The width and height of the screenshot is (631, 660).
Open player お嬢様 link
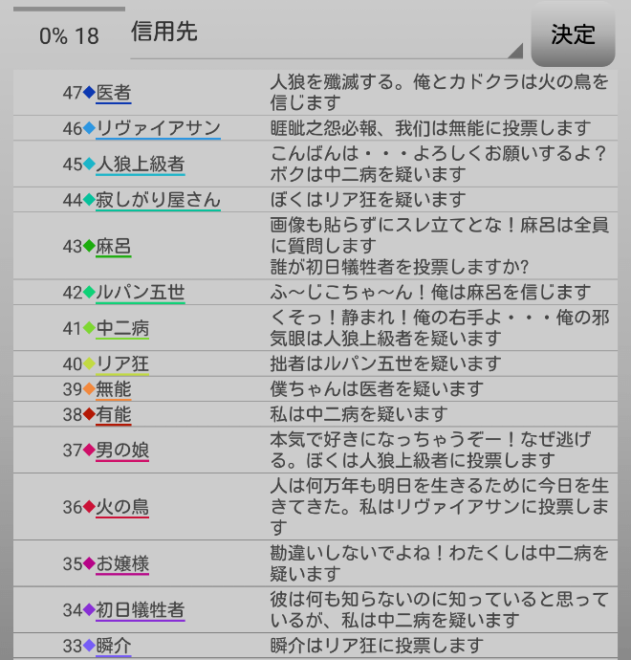tap(122, 564)
